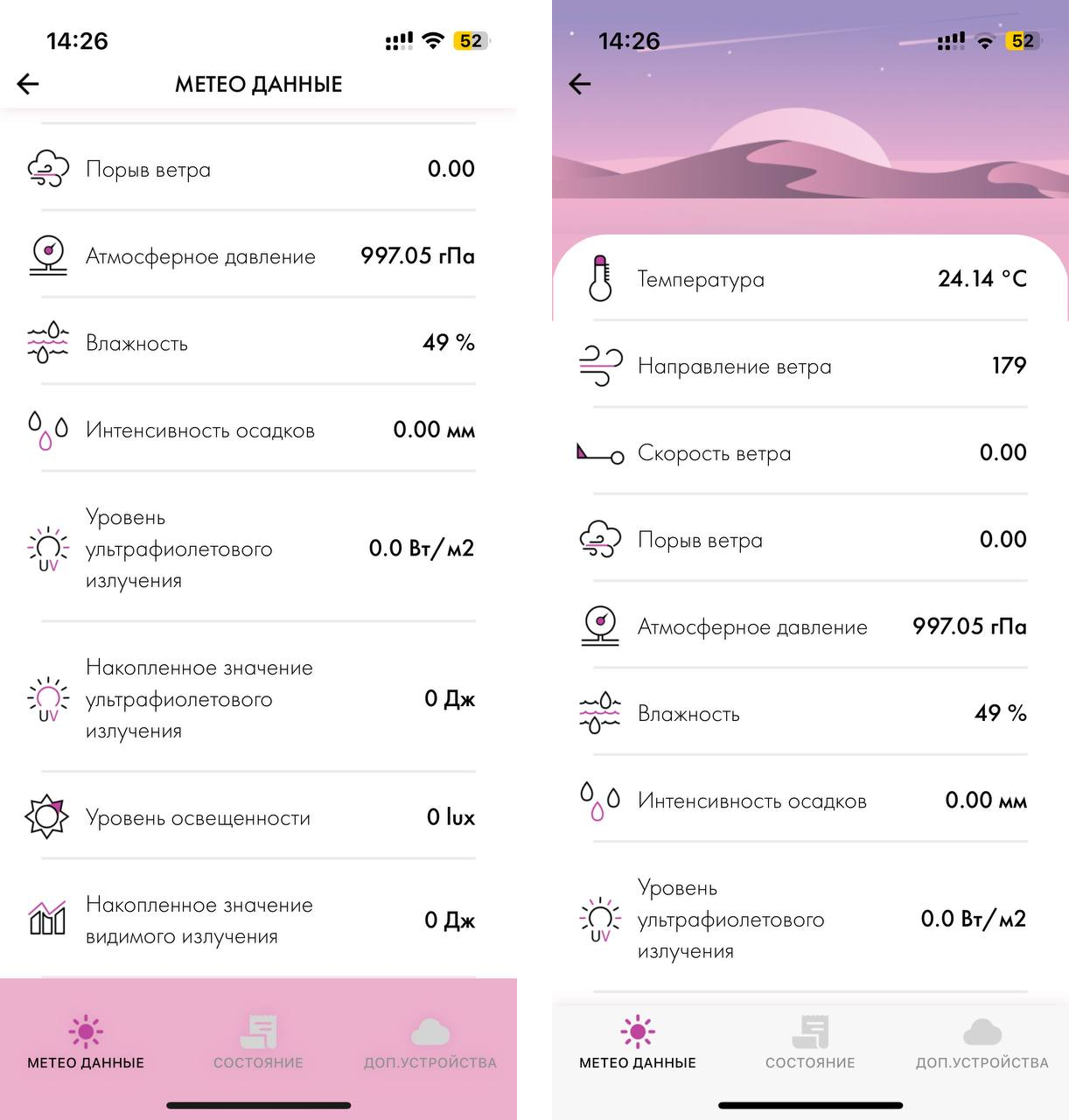Switch to ДОП.УСТРОЙСТВА in white bottom bar
The height and width of the screenshot is (1120, 1069).
(982, 1043)
